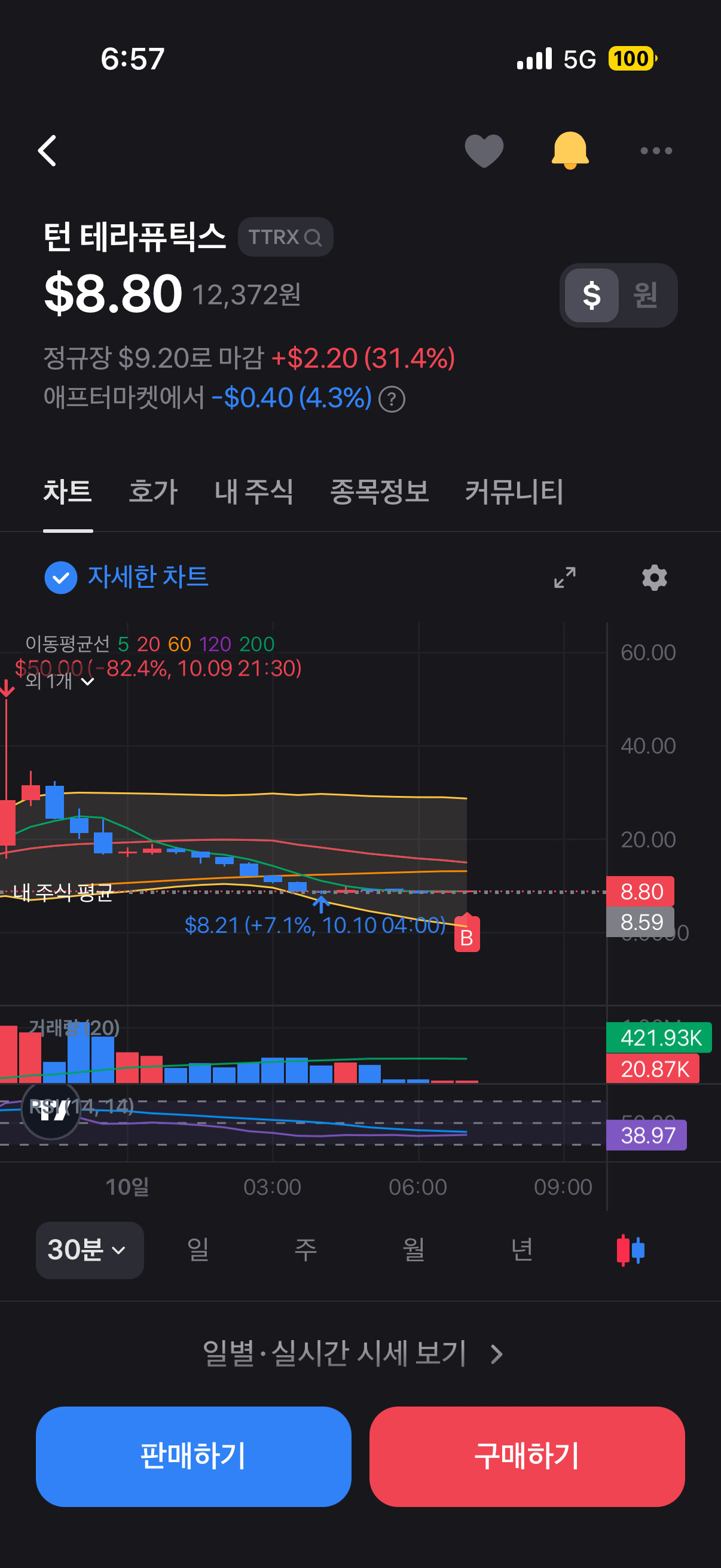Toggle the candlestick chart type icon

[x=630, y=1250]
